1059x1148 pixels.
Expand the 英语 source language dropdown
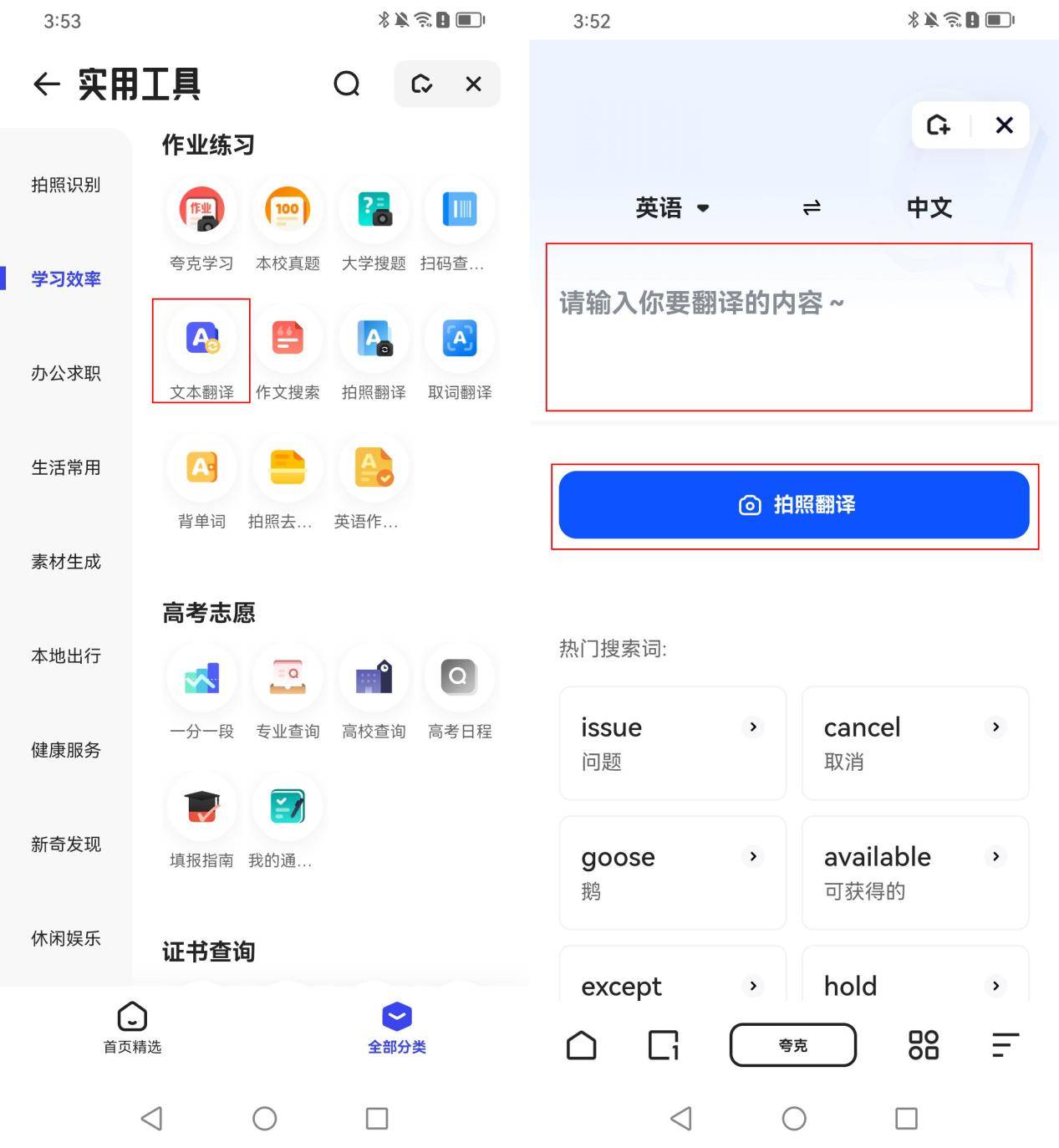tap(672, 207)
